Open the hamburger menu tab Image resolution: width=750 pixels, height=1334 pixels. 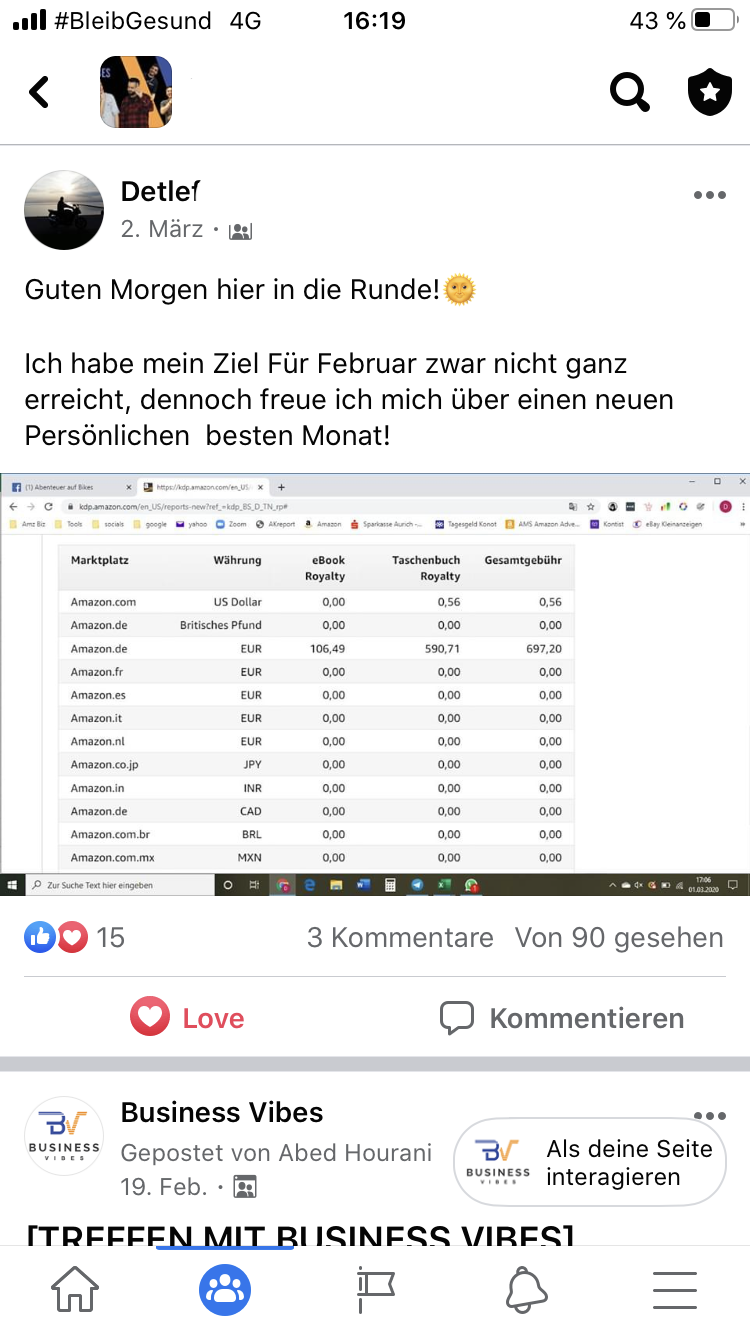674,1289
